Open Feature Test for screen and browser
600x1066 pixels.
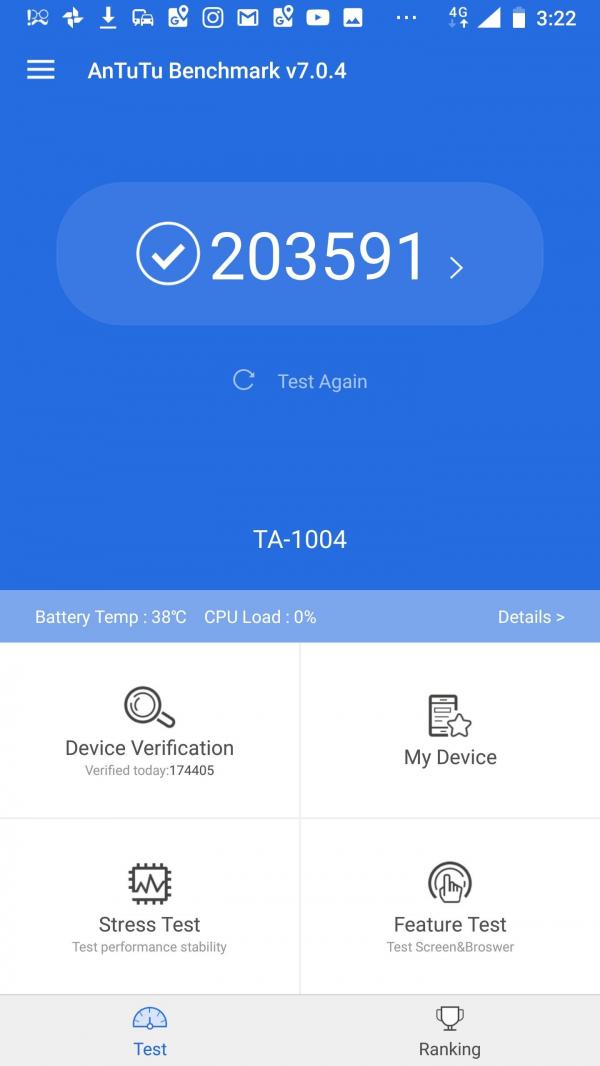[450, 907]
